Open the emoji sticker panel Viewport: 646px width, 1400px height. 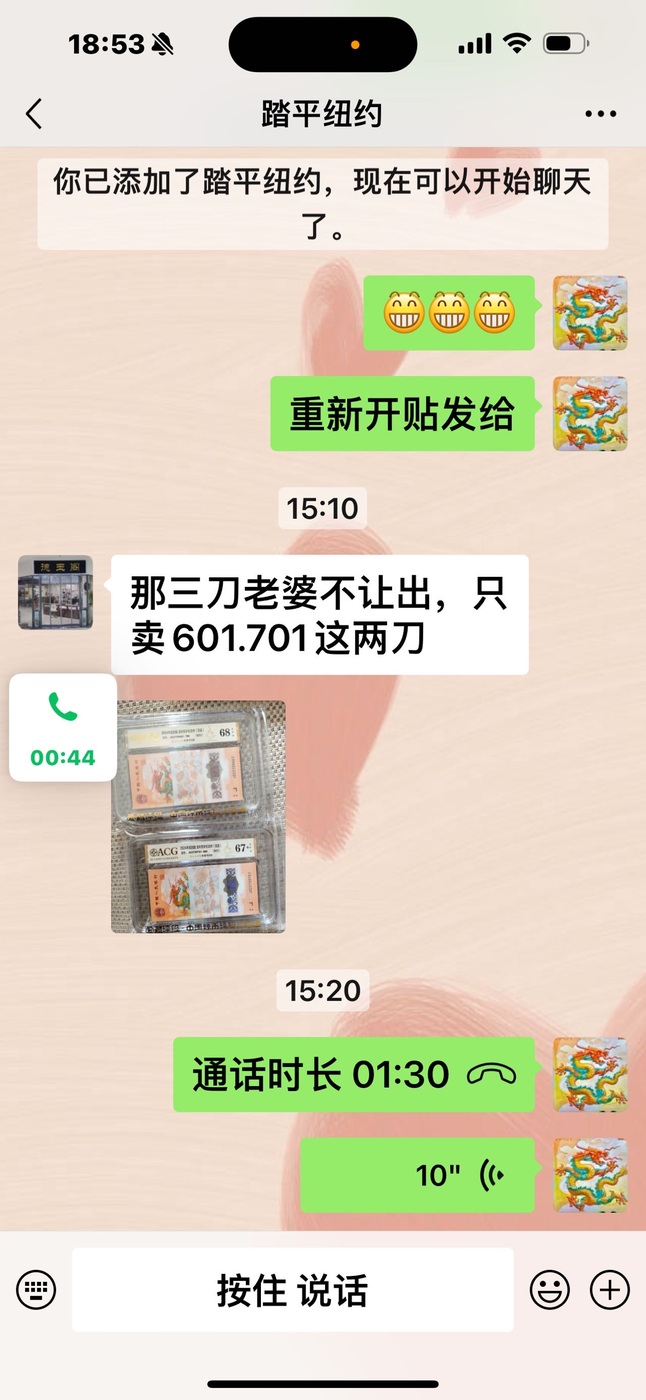(549, 1289)
